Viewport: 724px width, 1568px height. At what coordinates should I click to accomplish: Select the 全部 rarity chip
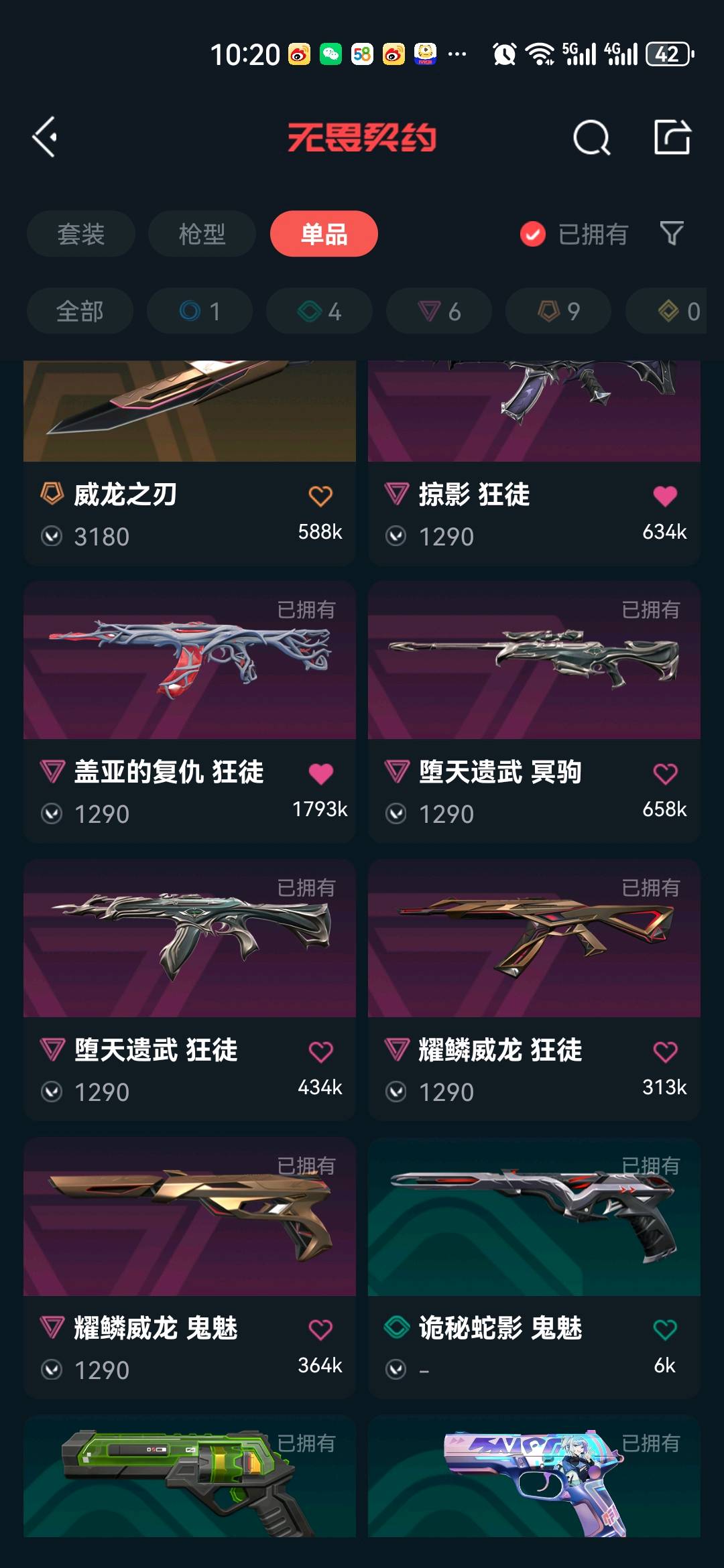(x=80, y=311)
